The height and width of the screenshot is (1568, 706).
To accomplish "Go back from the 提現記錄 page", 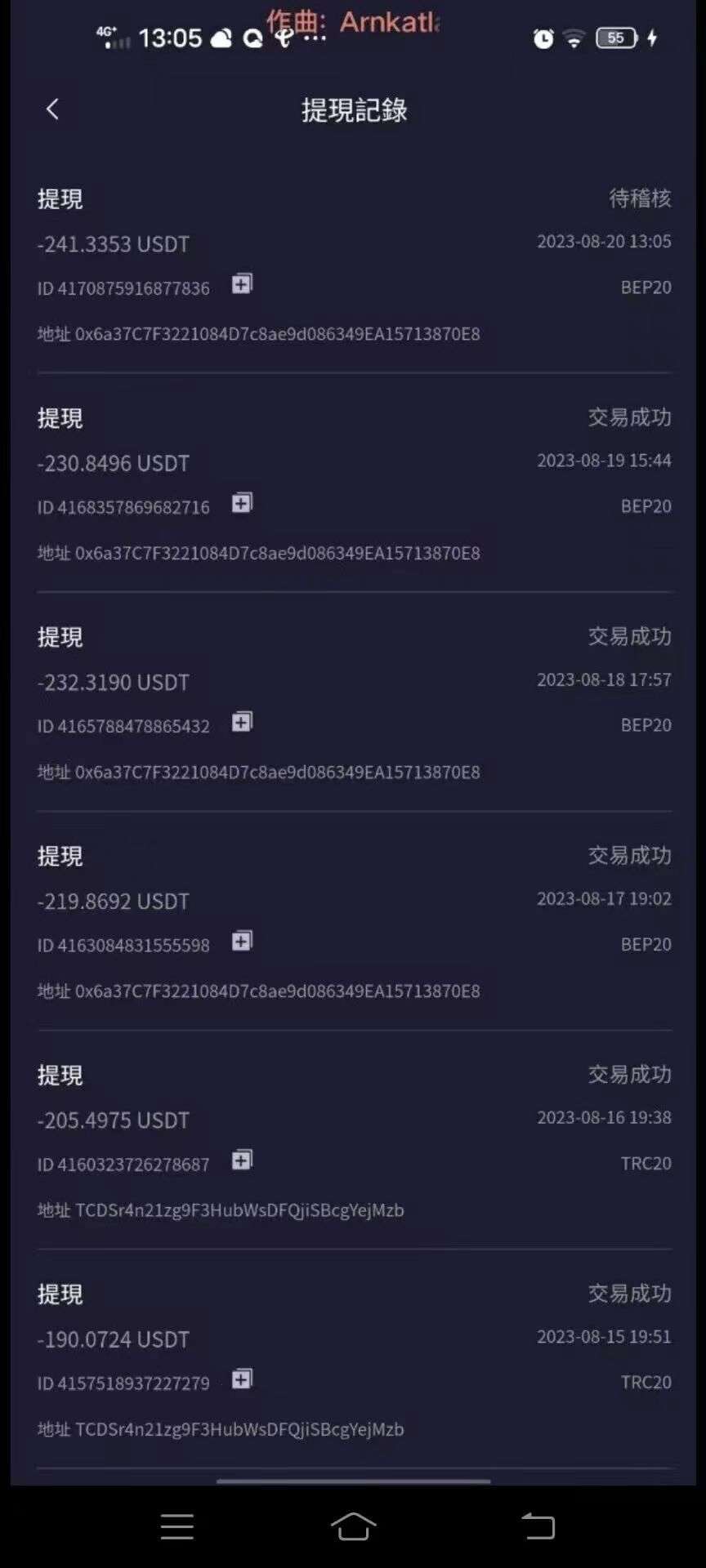I will tap(52, 109).
